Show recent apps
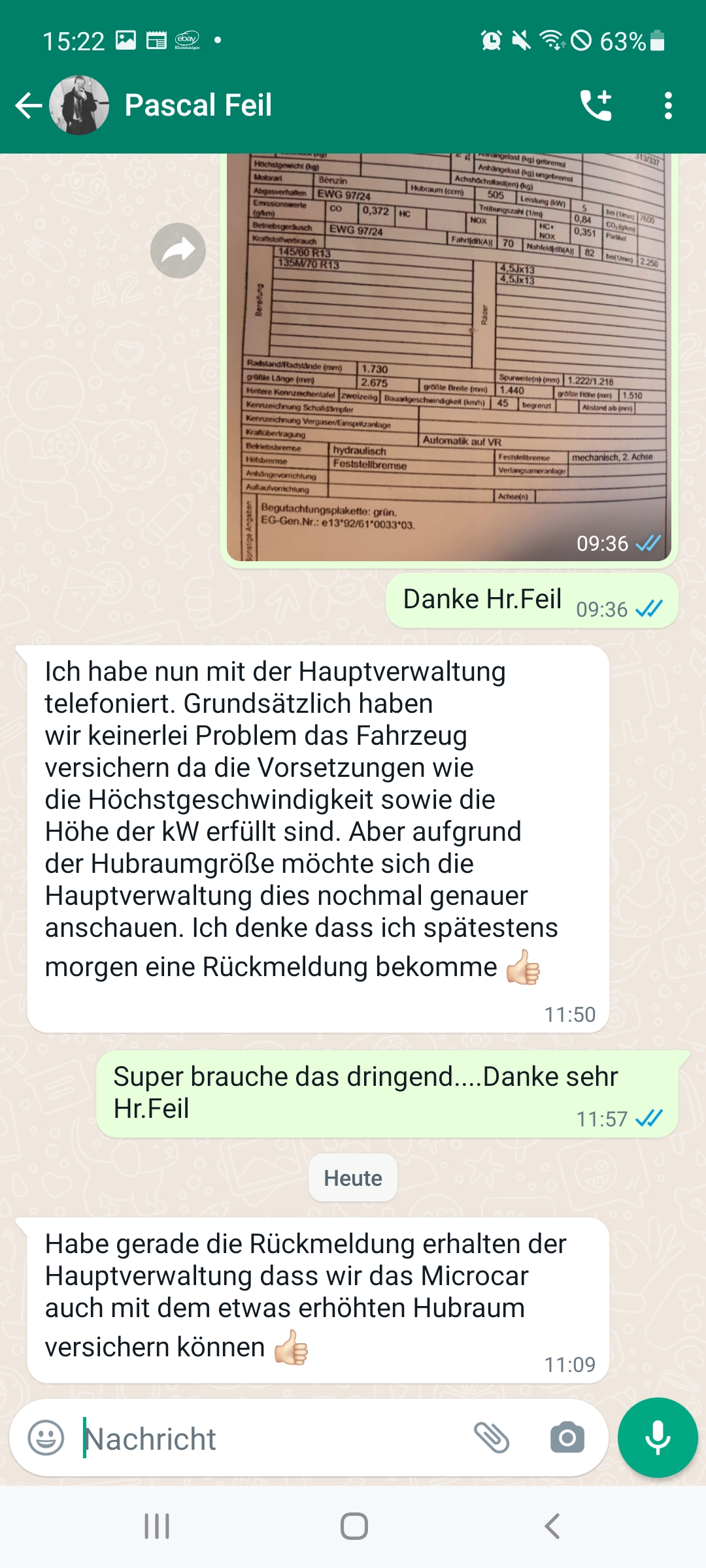Image resolution: width=706 pixels, height=1568 pixels. coord(157,1527)
